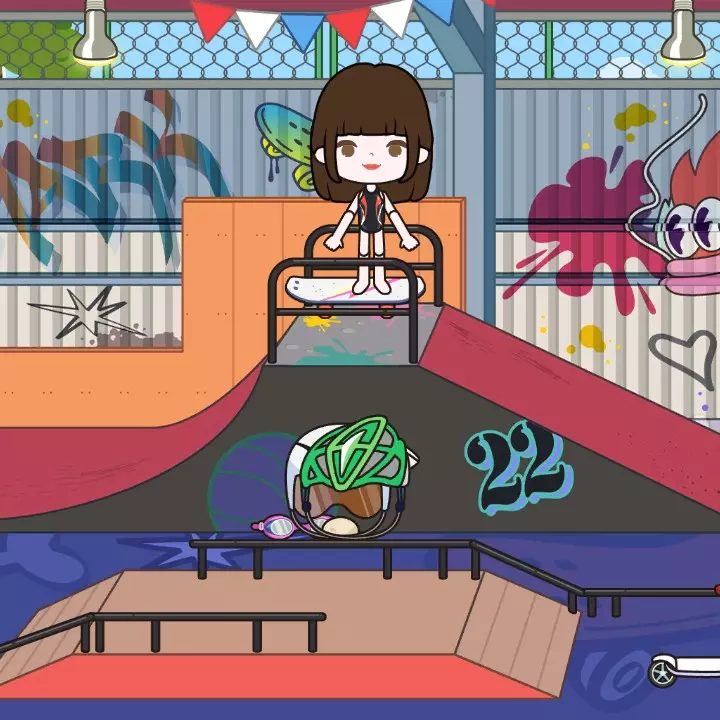Tap the pink swimming goggles
This screenshot has height=720, width=720.
tap(278, 526)
